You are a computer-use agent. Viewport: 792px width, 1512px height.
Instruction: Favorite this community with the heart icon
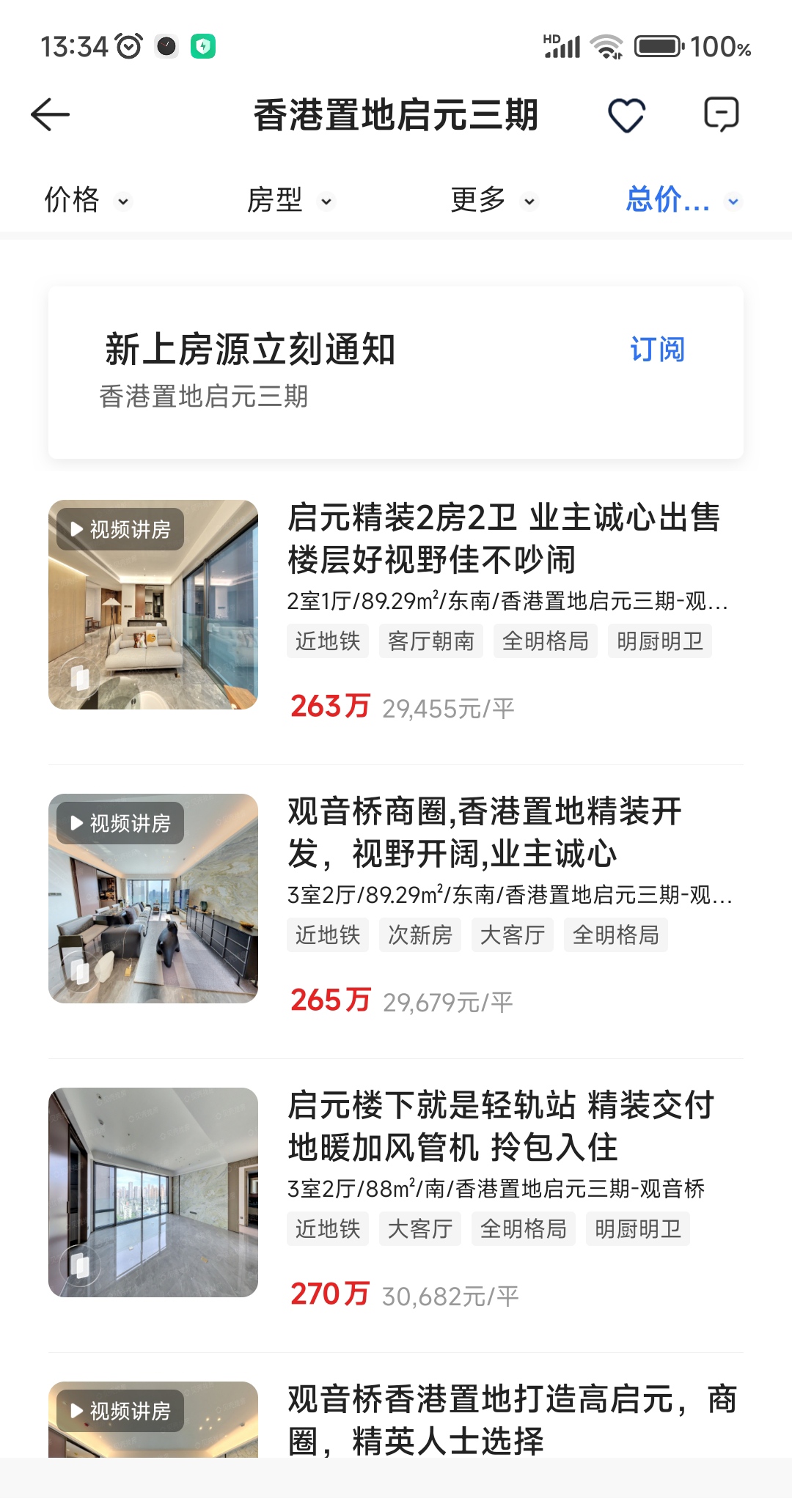[626, 116]
